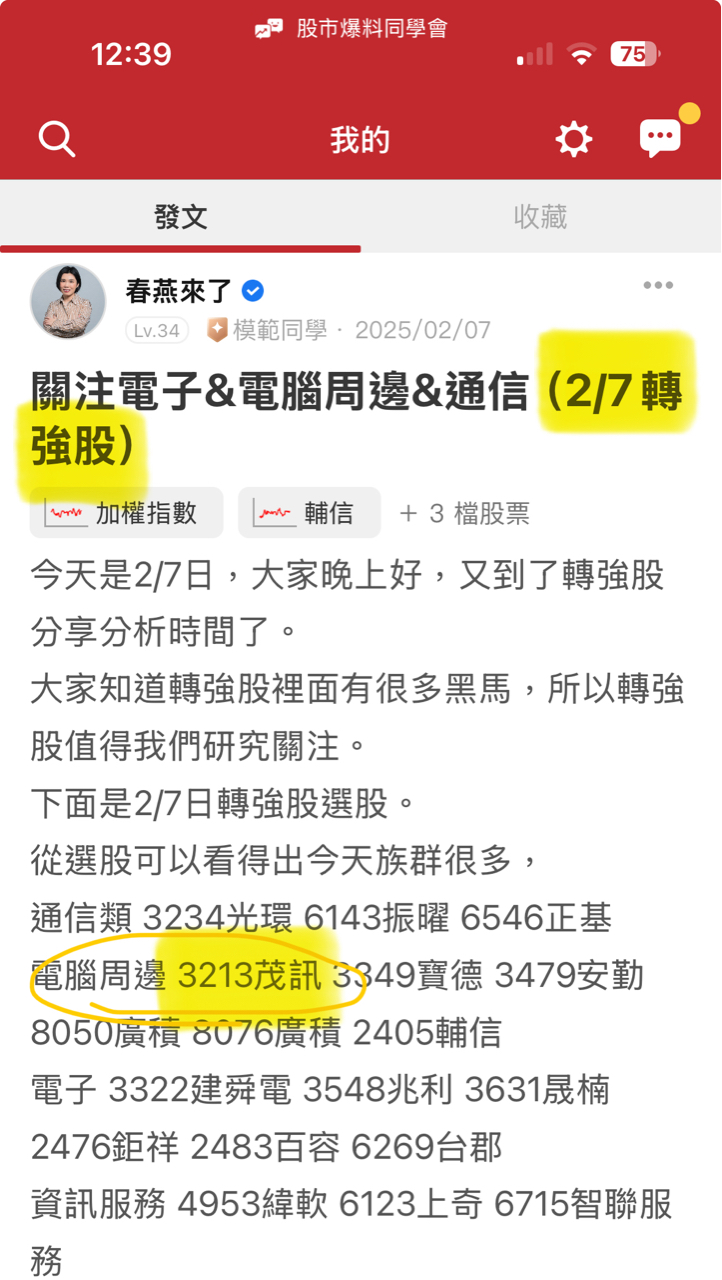Expand the + 3 檔股票 list
This screenshot has width=722, height=1280.
465,514
